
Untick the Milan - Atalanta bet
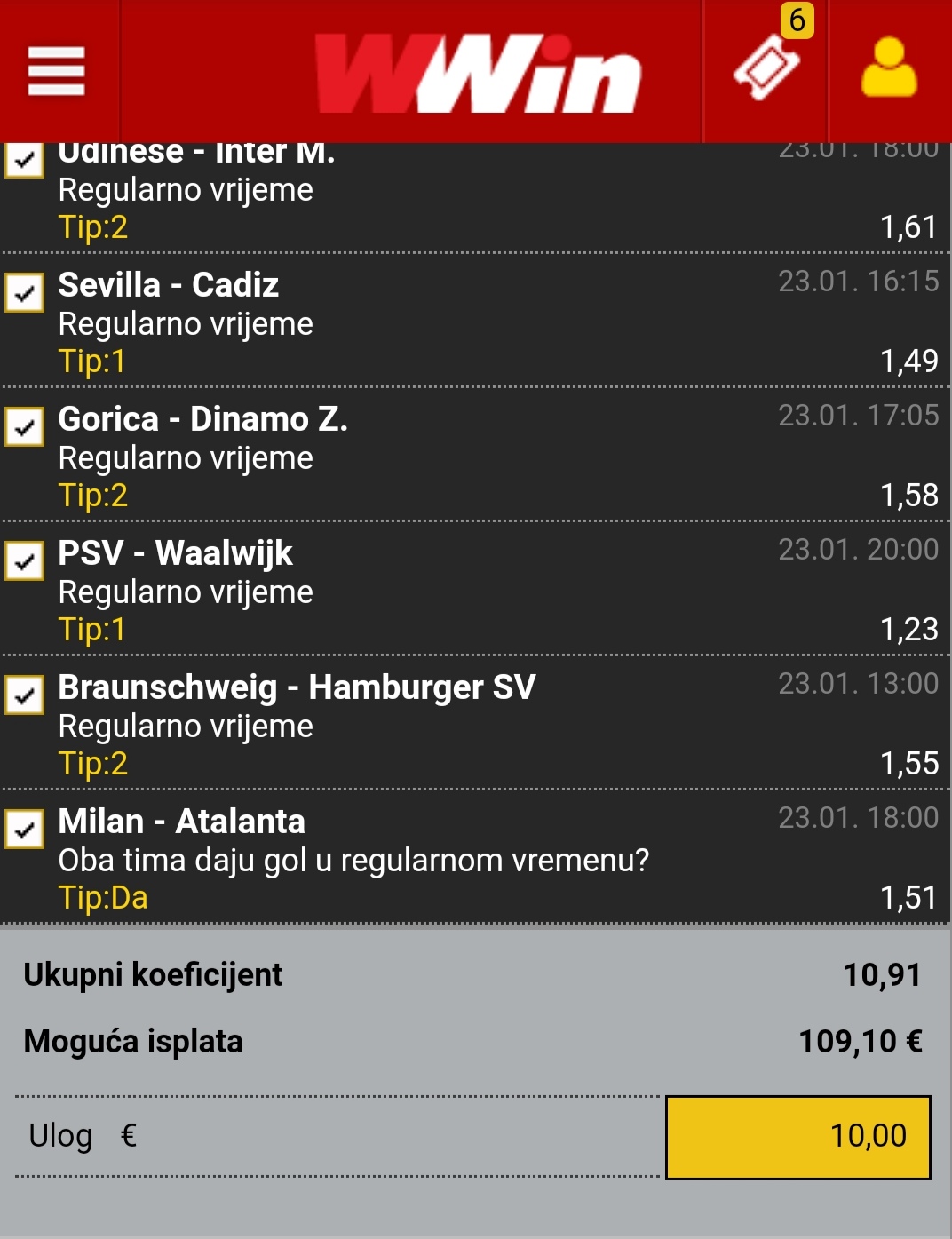click(24, 829)
